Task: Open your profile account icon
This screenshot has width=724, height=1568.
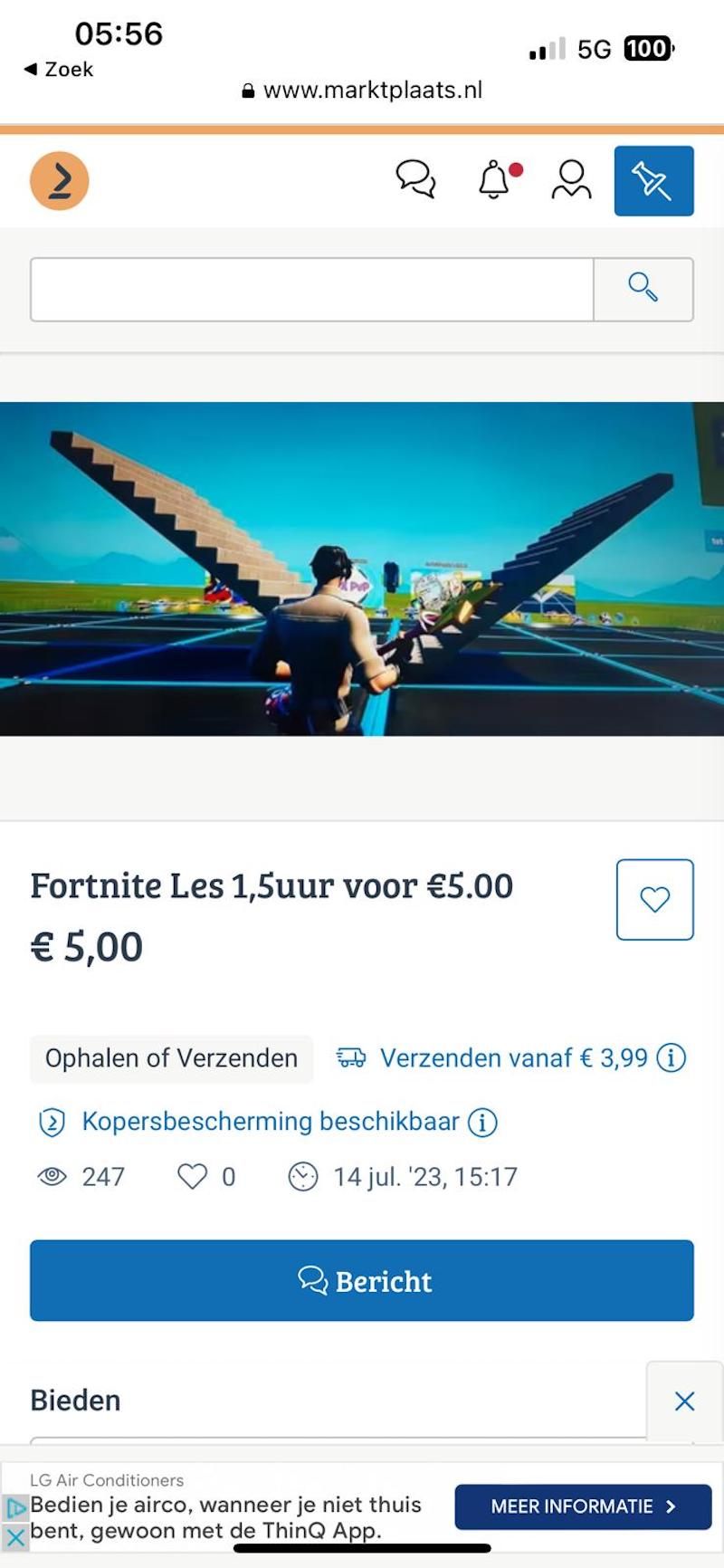Action: [570, 180]
